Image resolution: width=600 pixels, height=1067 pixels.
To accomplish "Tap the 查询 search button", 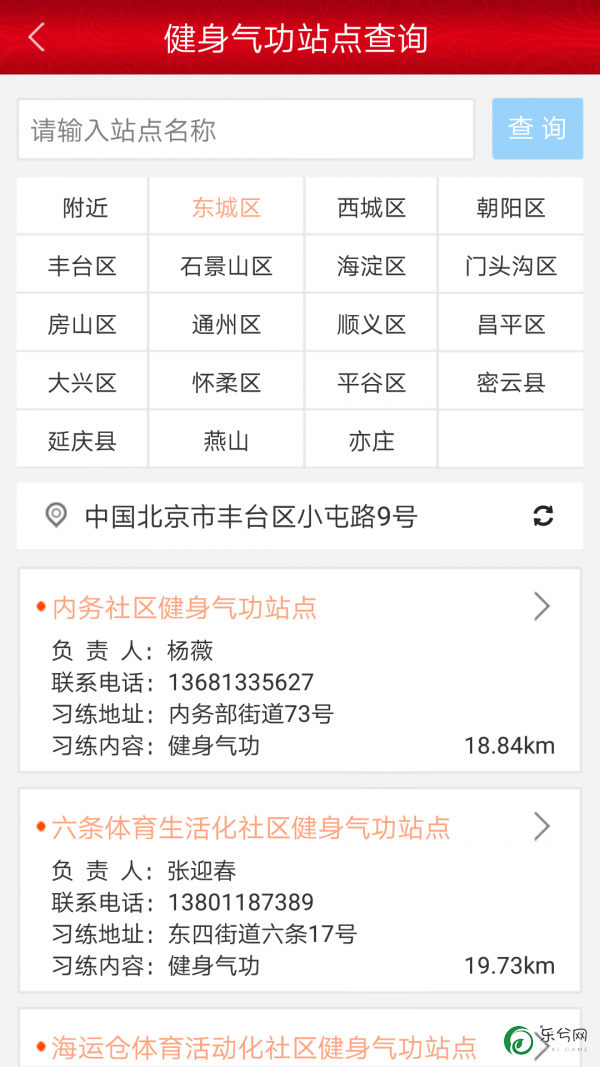I will (537, 129).
